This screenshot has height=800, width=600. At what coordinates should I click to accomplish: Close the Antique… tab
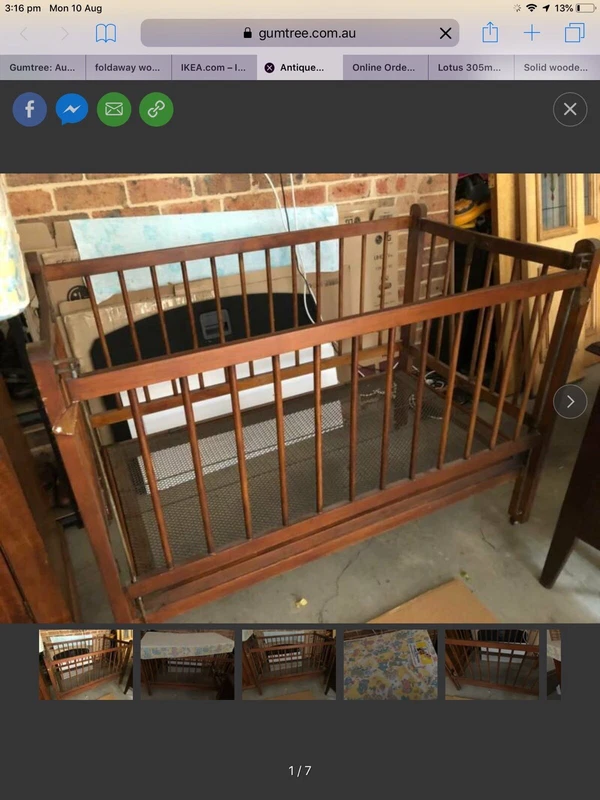(x=270, y=68)
